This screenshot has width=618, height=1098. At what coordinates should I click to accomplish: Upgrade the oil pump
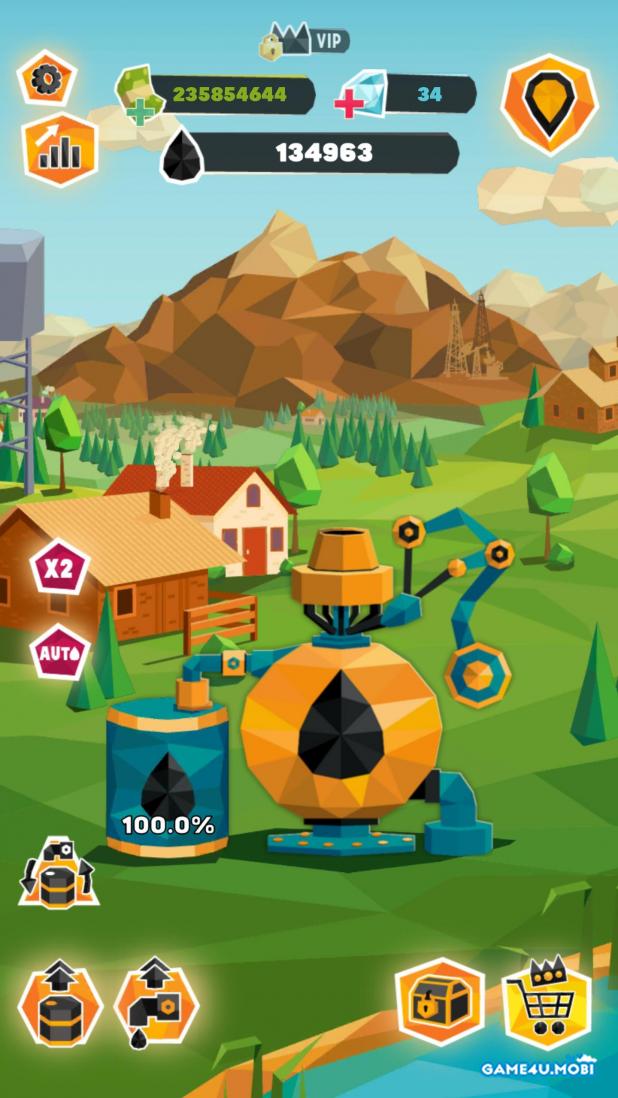(x=156, y=1003)
